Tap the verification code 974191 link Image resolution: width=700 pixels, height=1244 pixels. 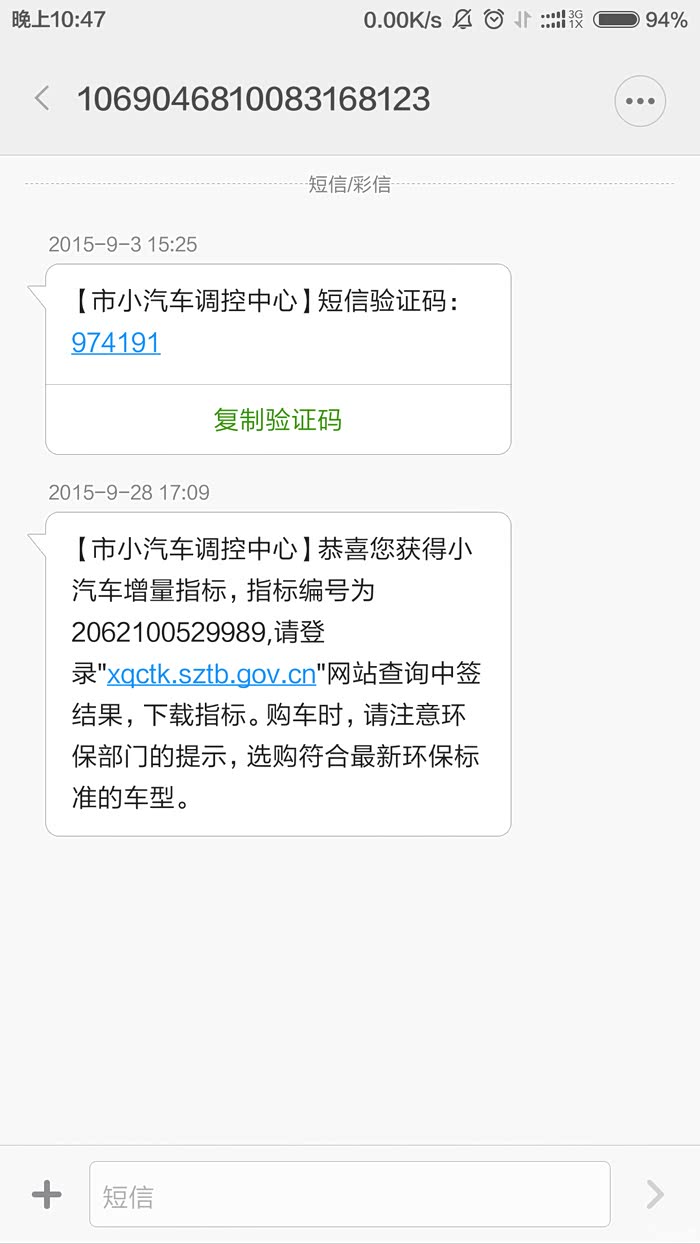click(116, 343)
